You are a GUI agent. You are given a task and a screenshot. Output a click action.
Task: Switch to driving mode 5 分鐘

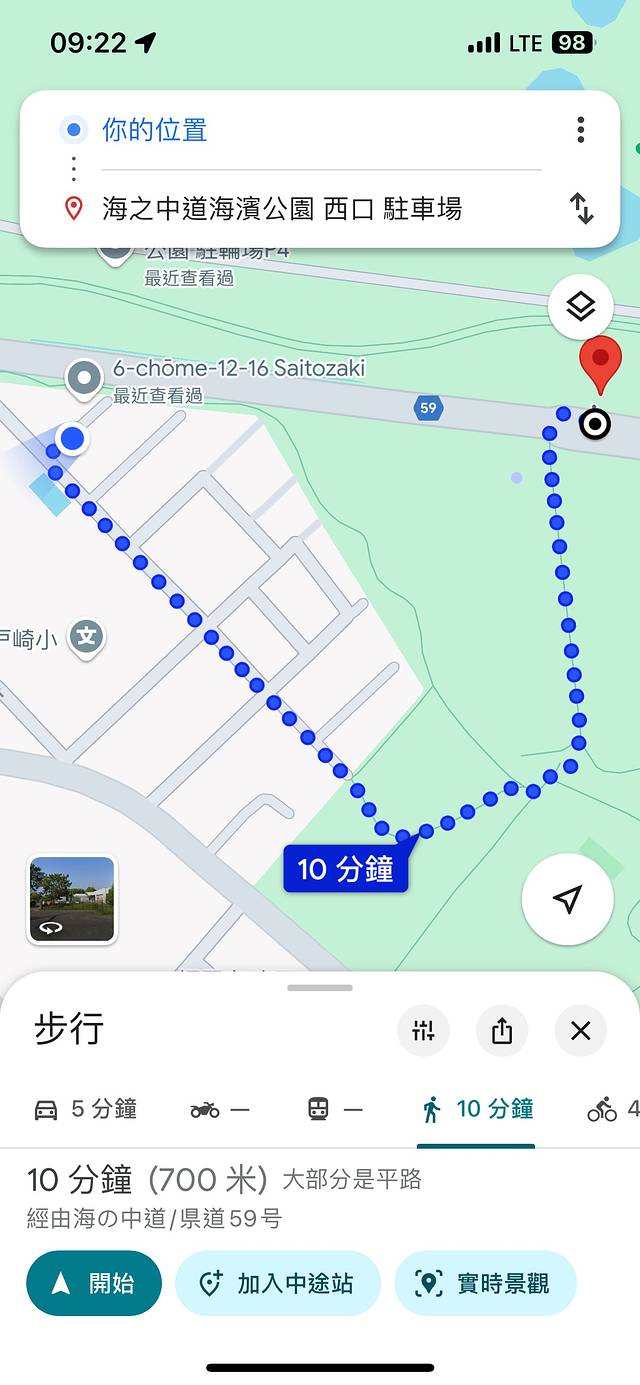(x=85, y=1109)
